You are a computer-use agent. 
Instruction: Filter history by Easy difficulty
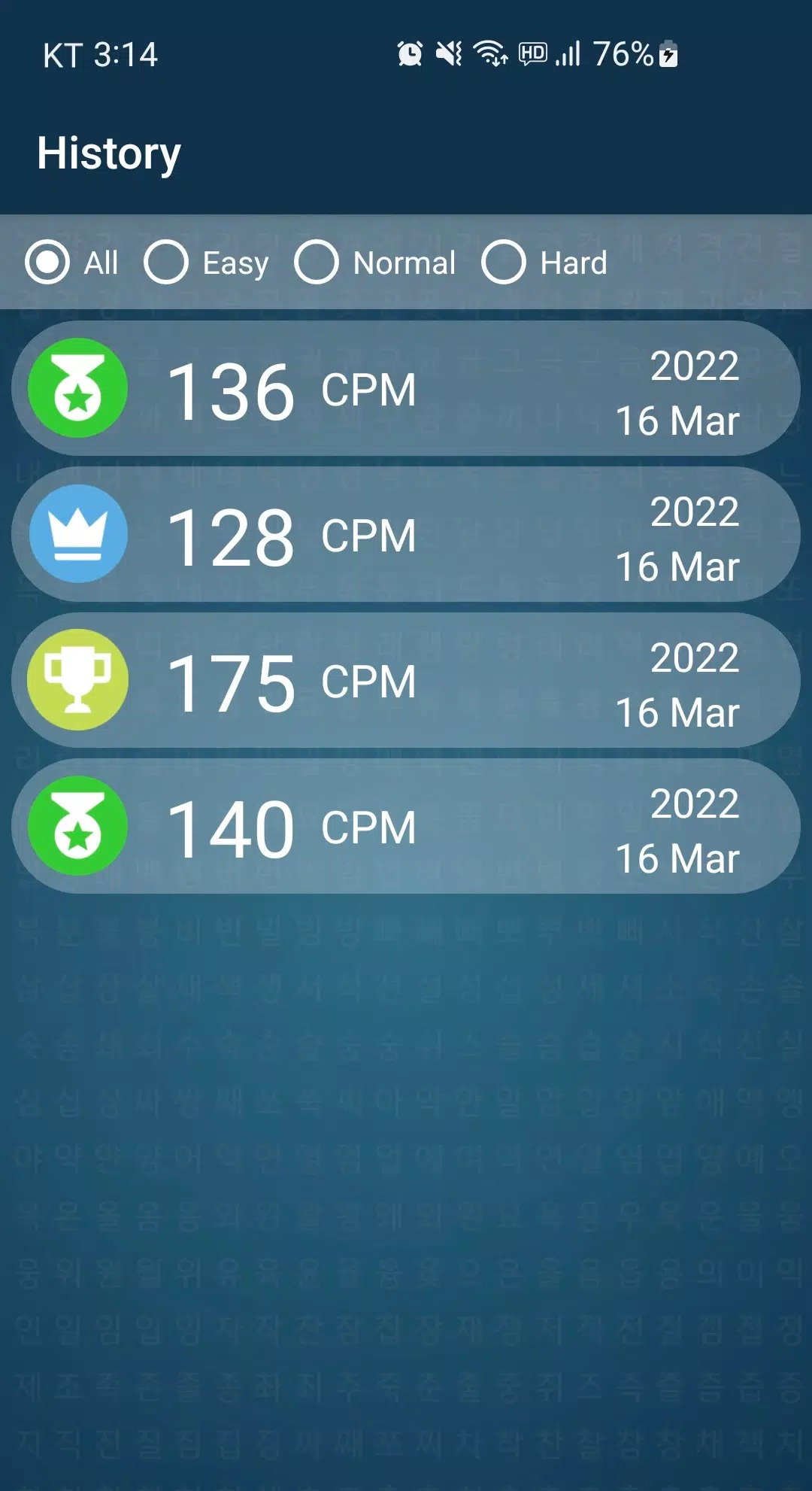(x=206, y=263)
